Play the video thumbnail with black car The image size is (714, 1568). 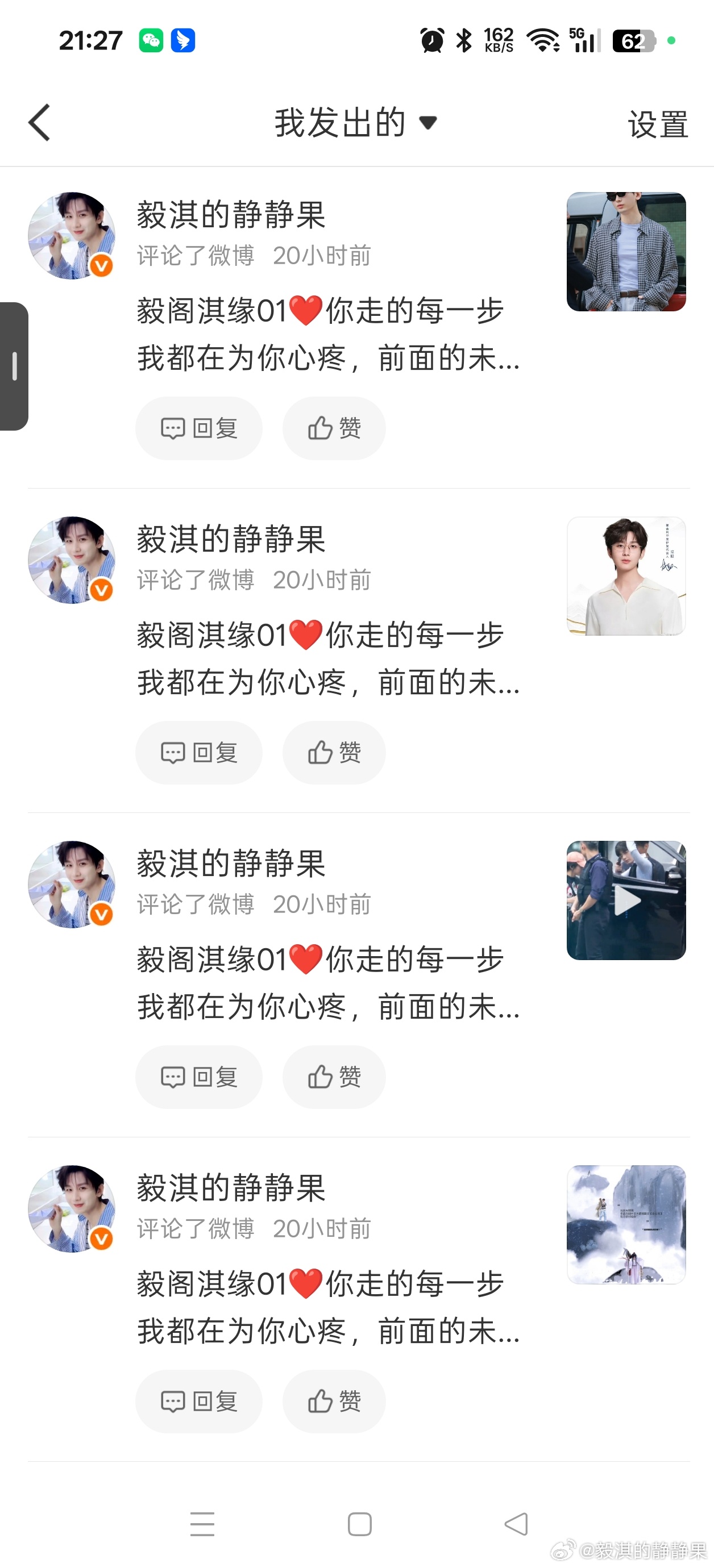click(x=626, y=900)
